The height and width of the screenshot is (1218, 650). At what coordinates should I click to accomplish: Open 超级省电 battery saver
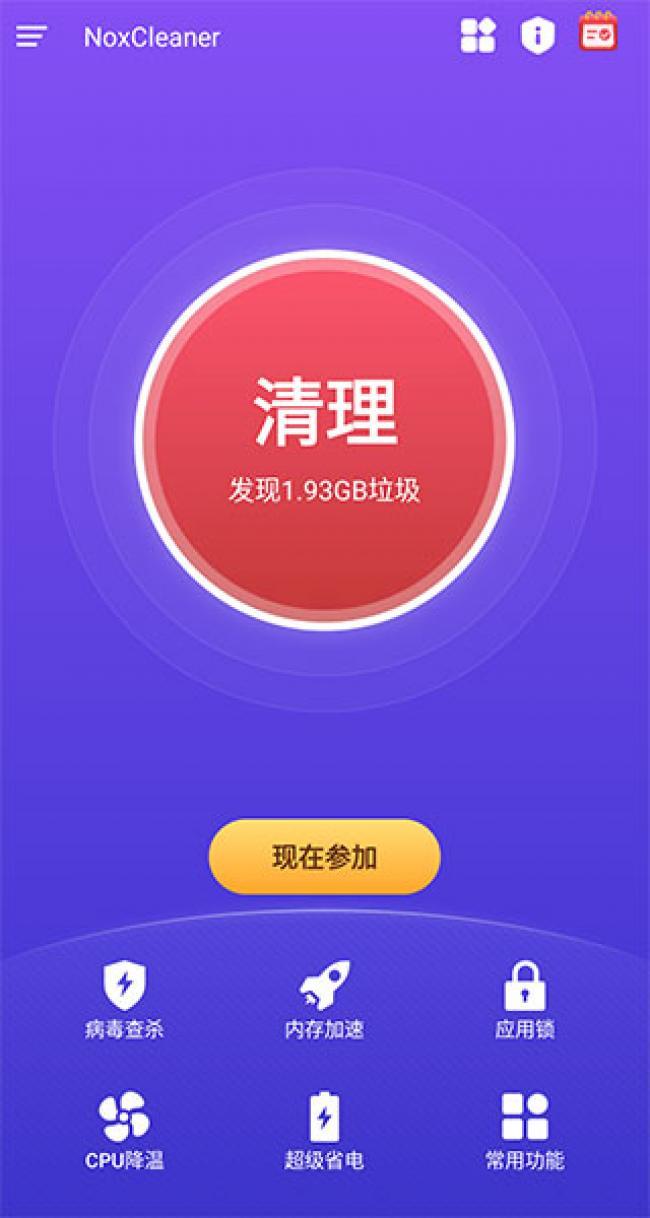324,1130
